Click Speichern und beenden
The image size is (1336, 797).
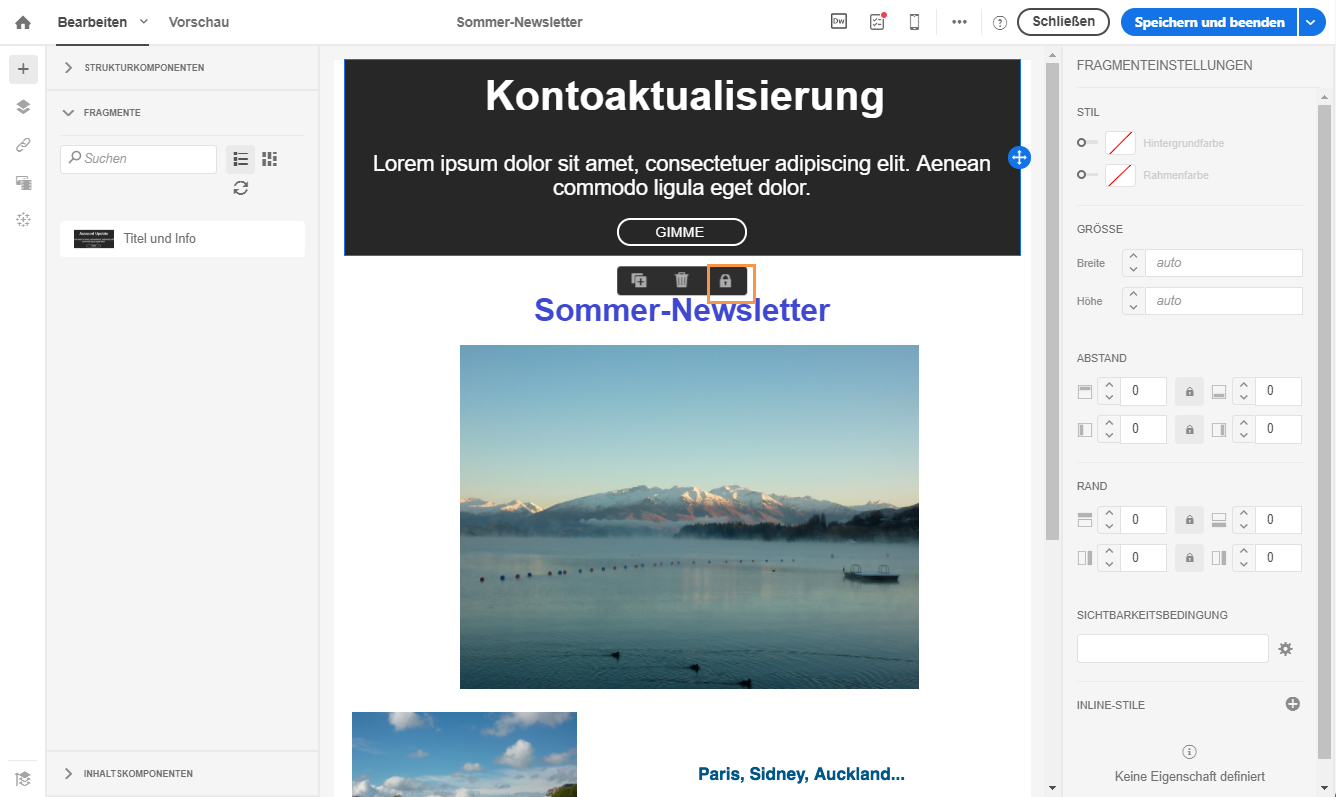(x=1209, y=22)
